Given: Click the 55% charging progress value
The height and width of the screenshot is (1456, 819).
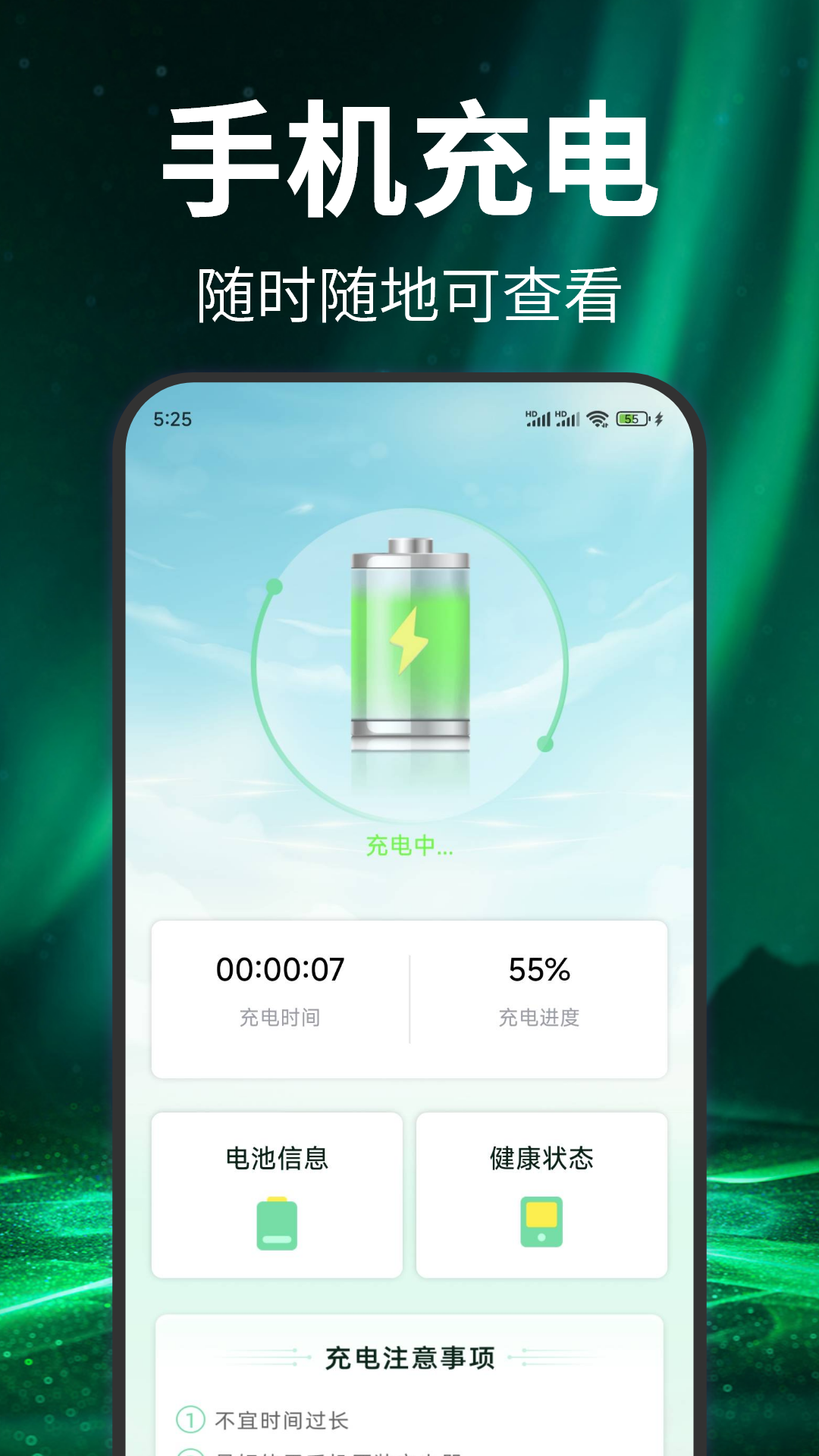Looking at the screenshot, I should [x=542, y=969].
